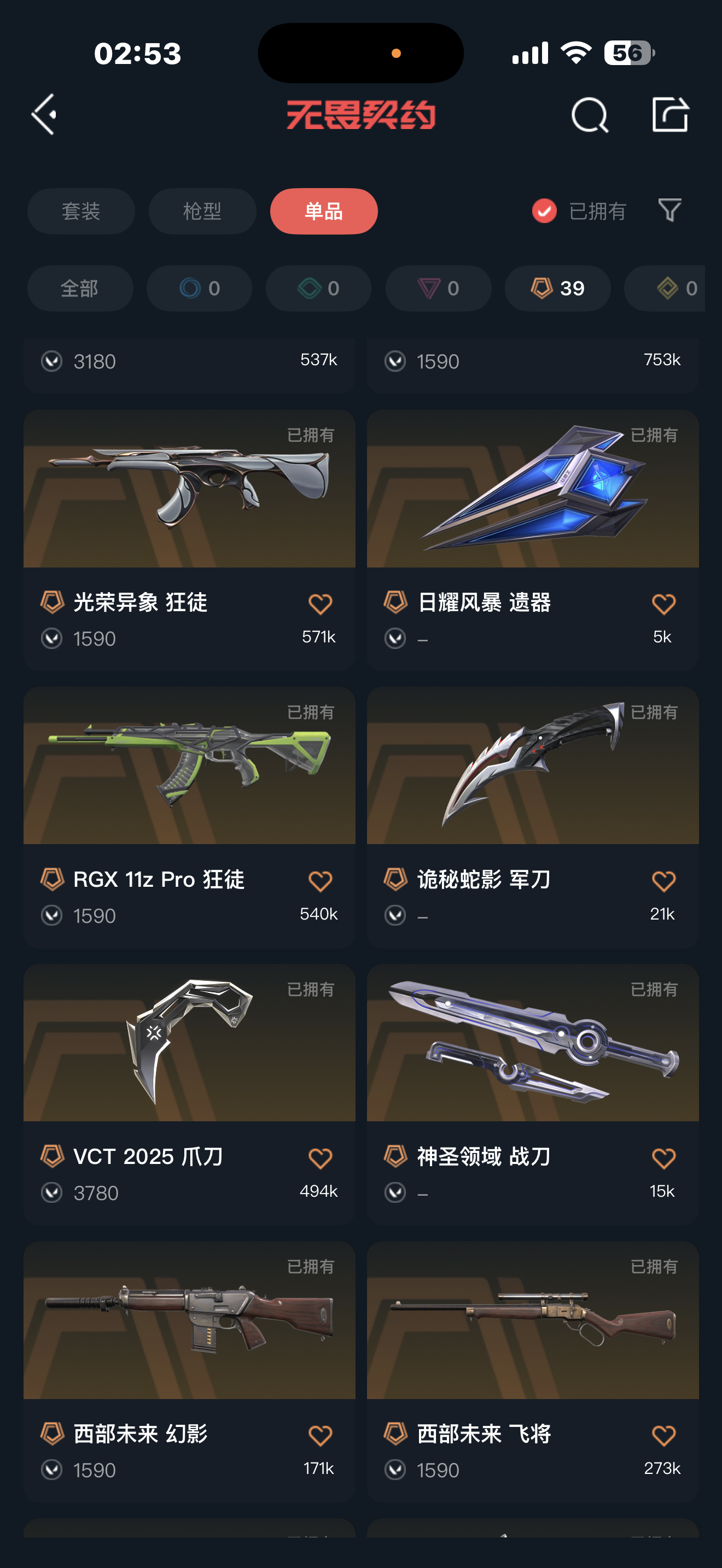Favorite the 神圣领域 战刀 skin
The width and height of the screenshot is (722, 1568).
[663, 1158]
